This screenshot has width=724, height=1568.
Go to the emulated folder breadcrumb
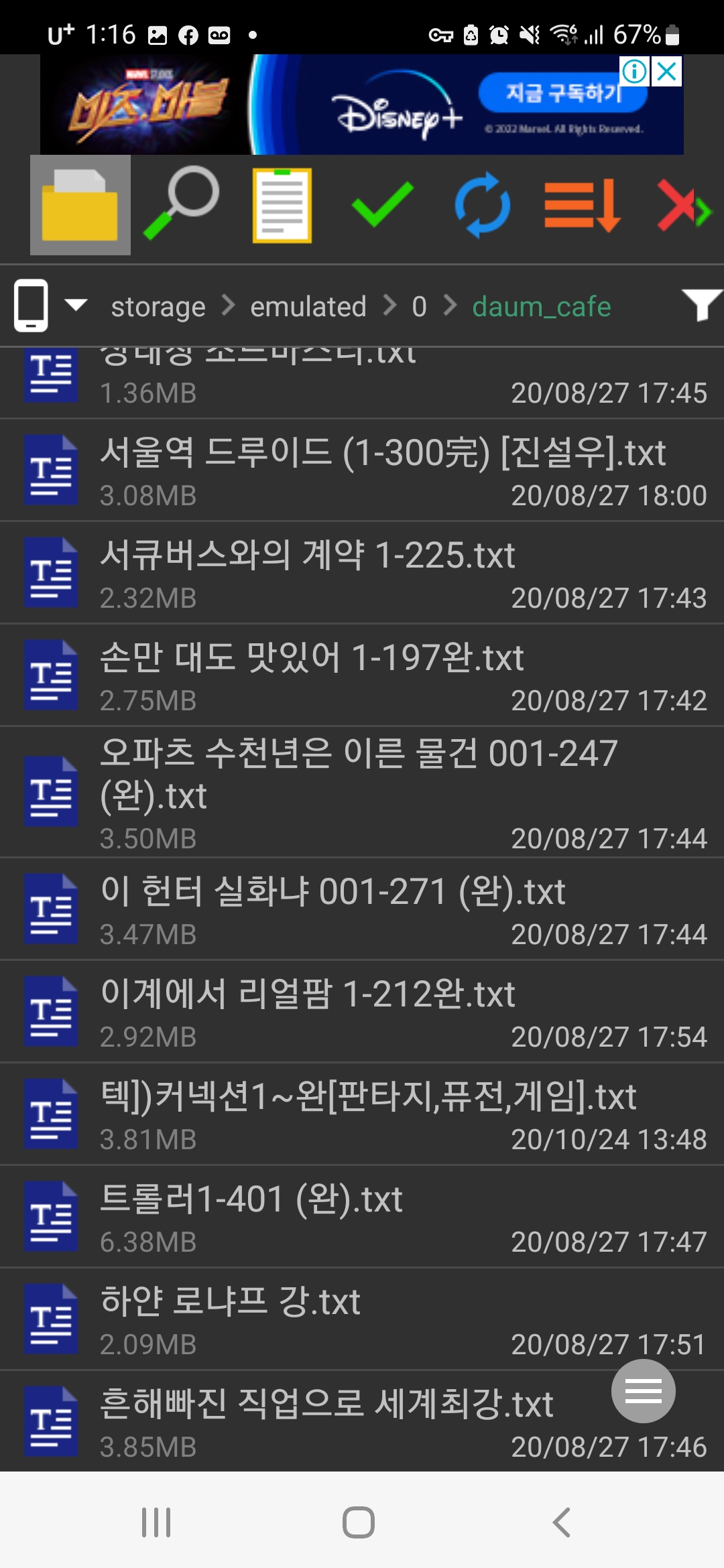308,307
